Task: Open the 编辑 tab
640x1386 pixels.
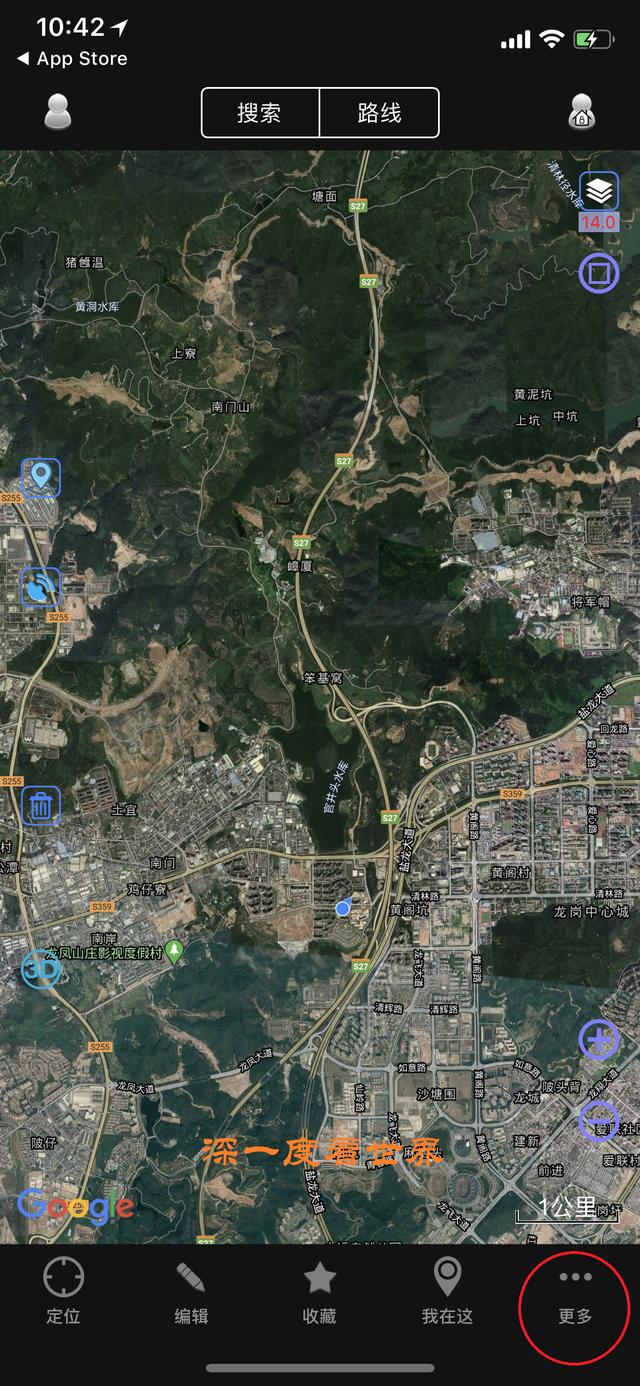Action: coord(191,1292)
